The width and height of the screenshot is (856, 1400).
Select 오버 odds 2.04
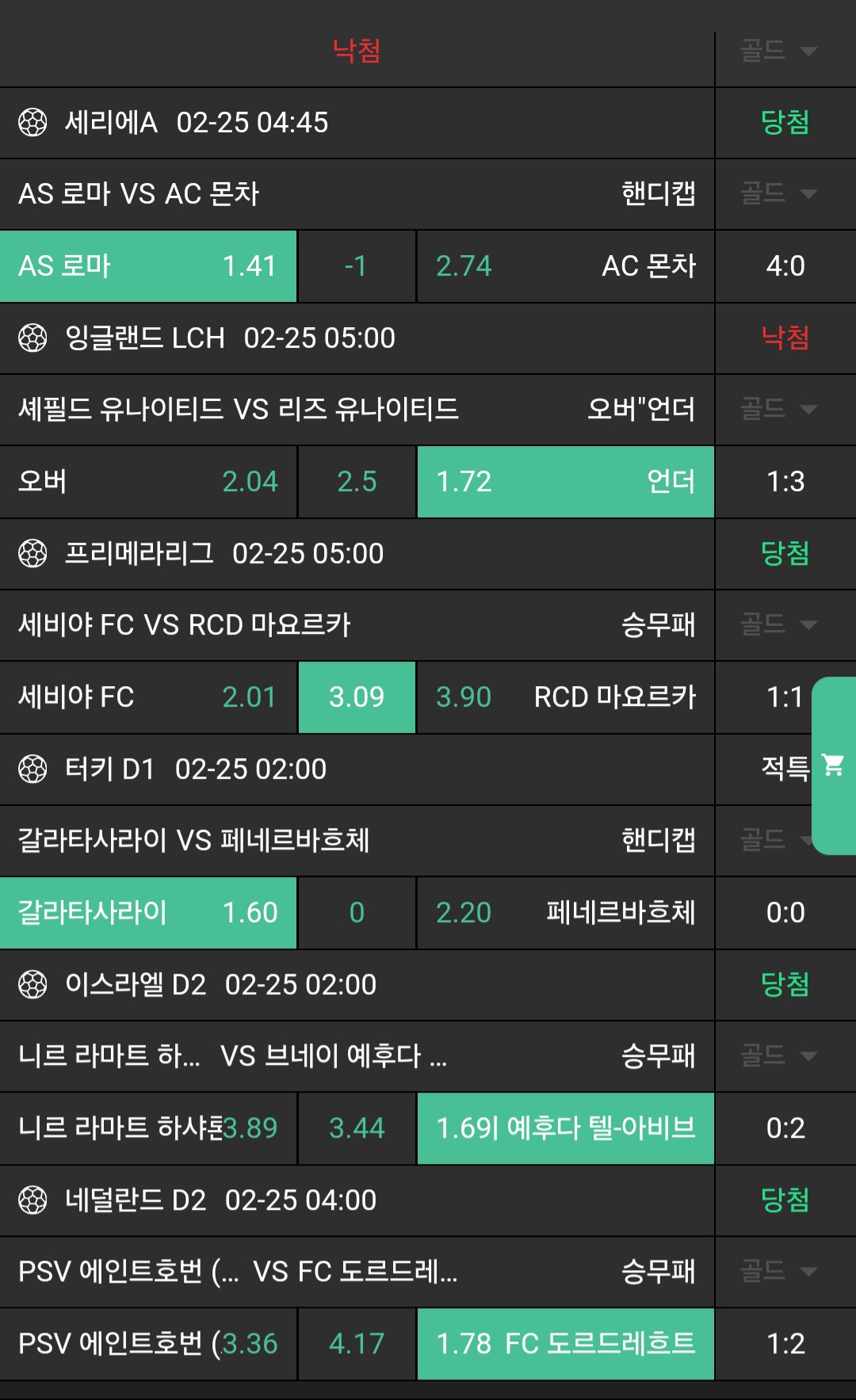[148, 482]
